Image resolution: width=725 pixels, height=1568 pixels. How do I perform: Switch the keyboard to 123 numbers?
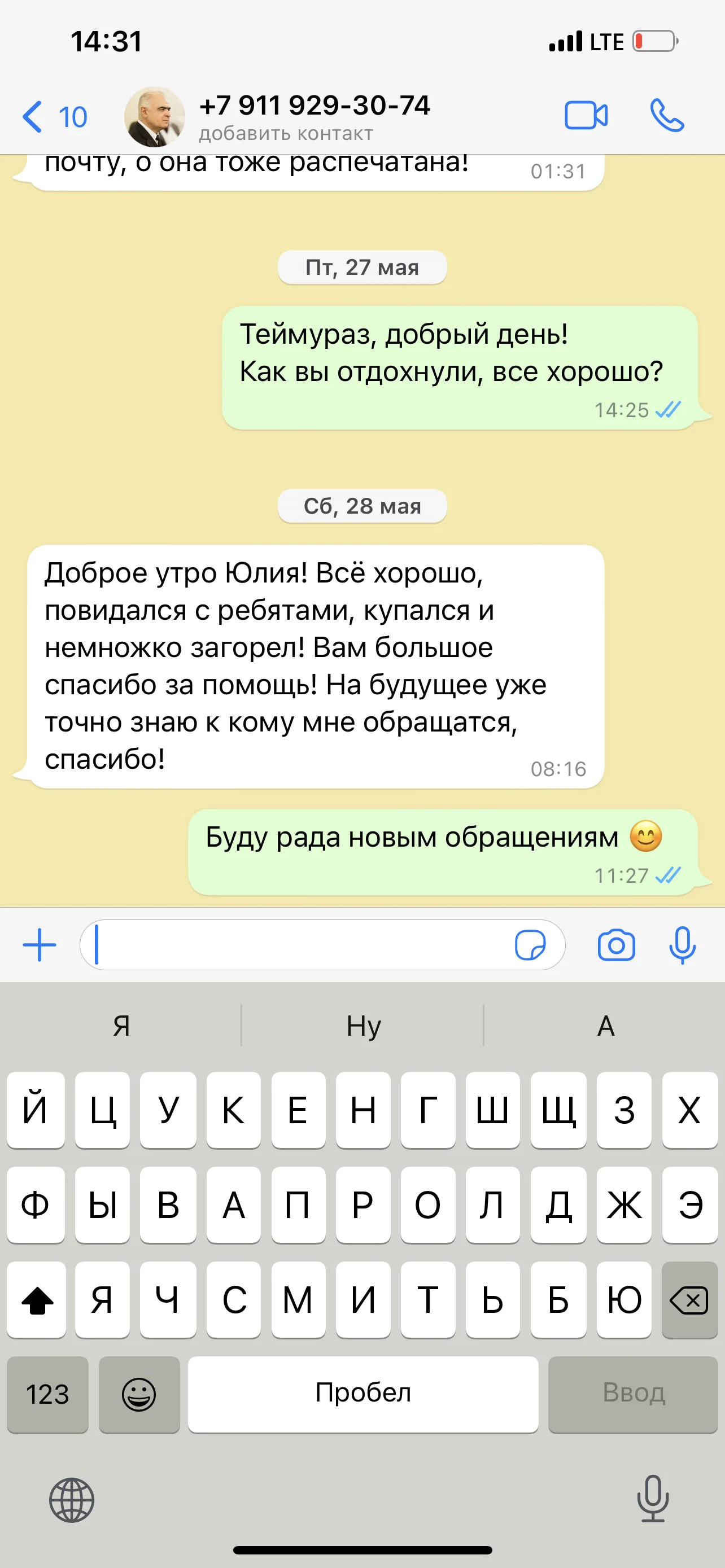click(x=47, y=1394)
